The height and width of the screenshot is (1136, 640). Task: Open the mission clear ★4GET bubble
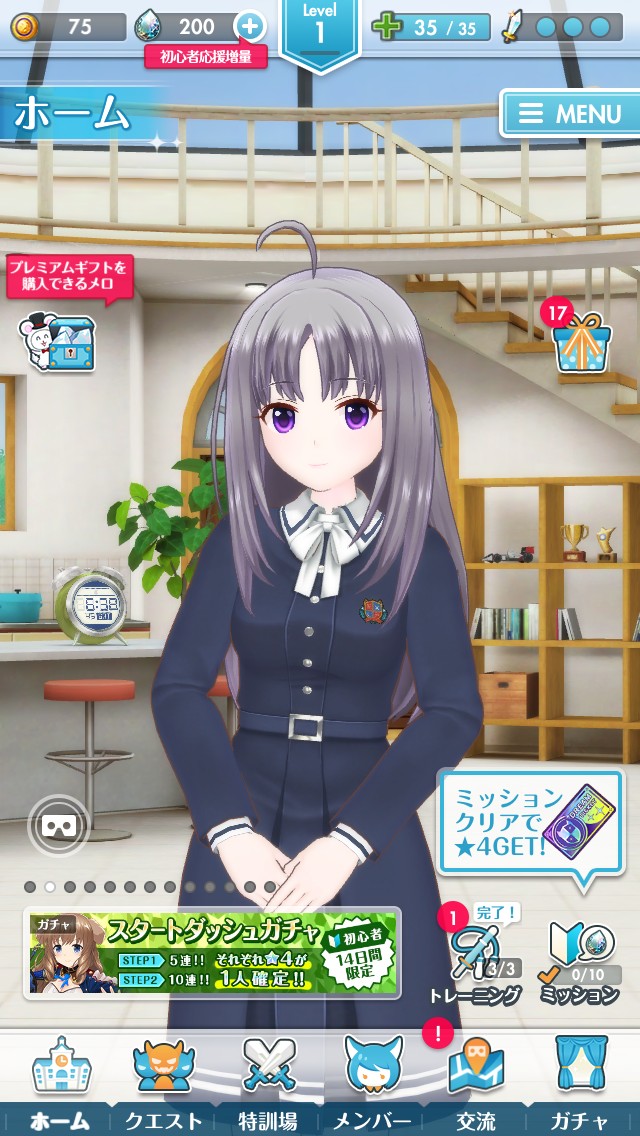(531, 822)
